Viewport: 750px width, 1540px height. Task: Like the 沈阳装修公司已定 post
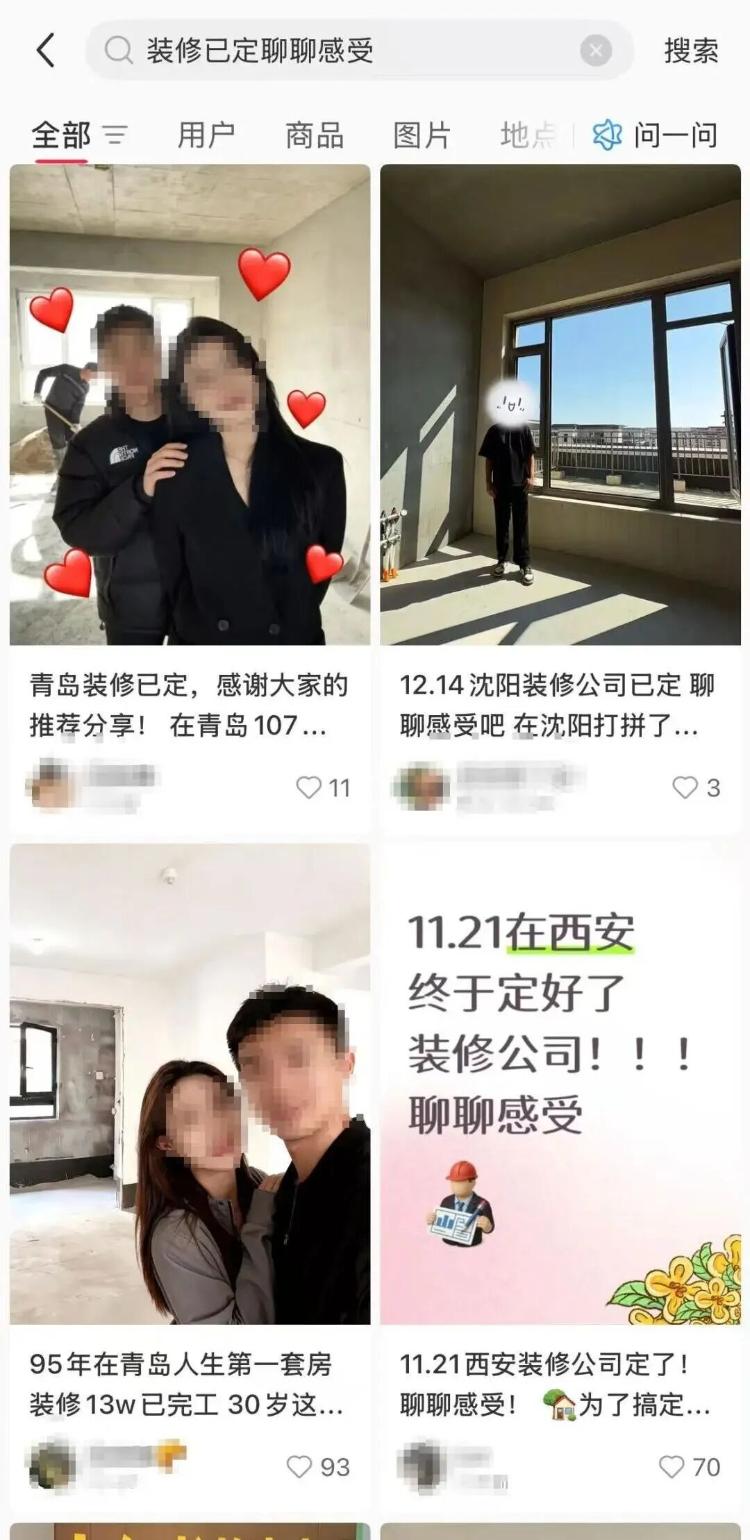pyautogui.click(x=684, y=788)
